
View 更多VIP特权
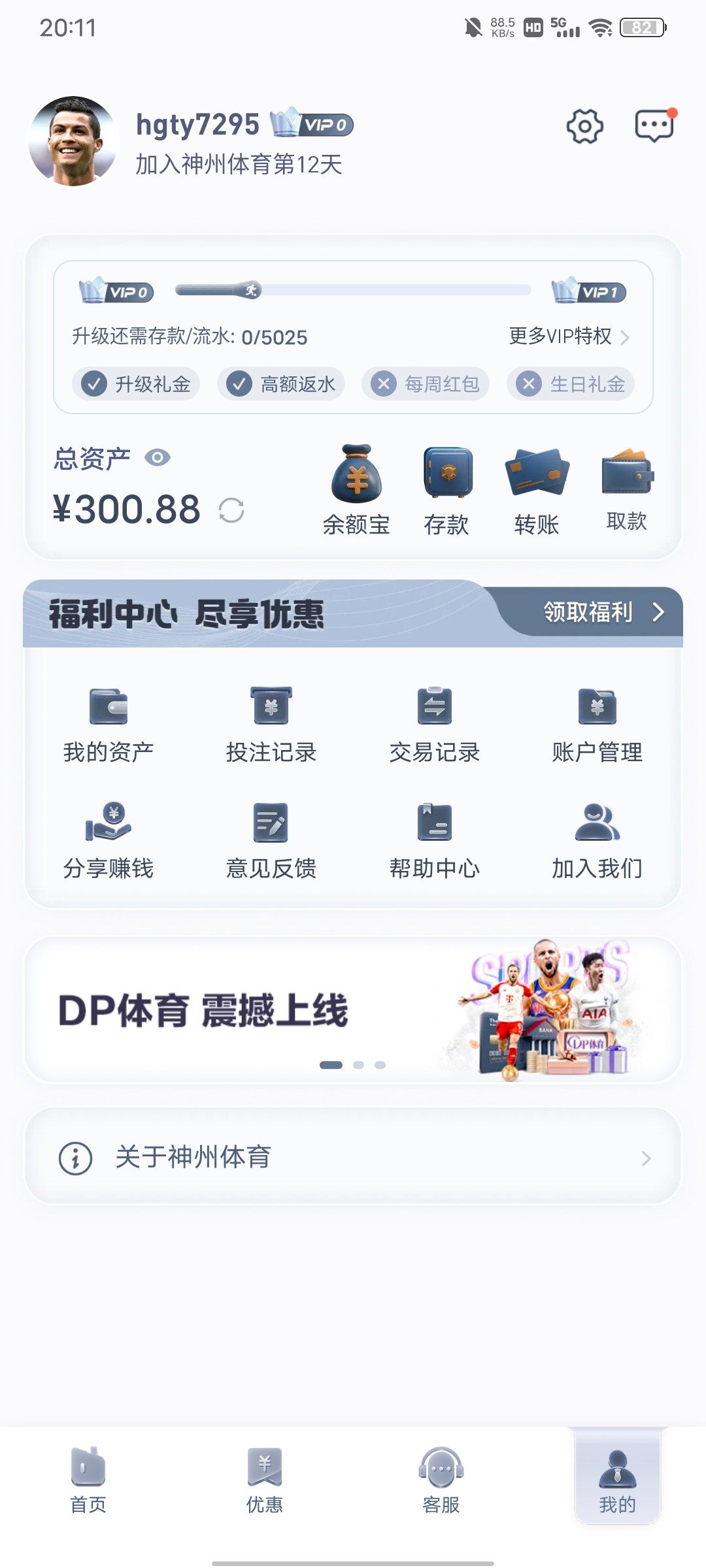[569, 336]
